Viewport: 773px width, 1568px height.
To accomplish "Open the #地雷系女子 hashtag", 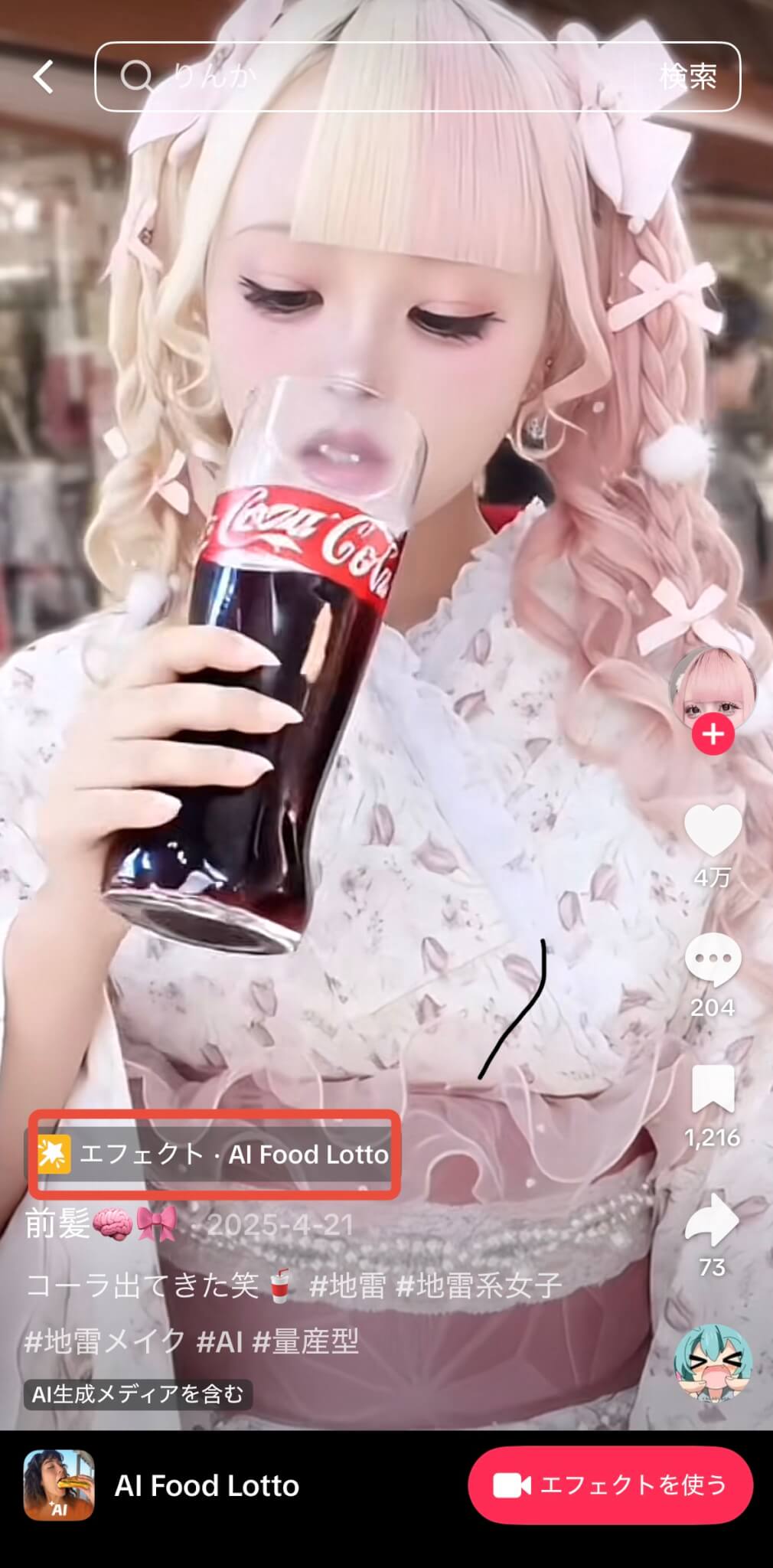I will [478, 1285].
